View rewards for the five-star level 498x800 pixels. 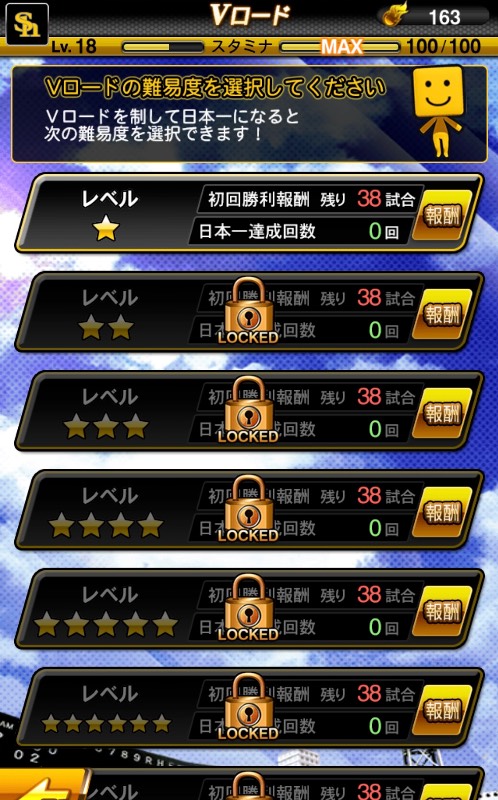(x=442, y=611)
